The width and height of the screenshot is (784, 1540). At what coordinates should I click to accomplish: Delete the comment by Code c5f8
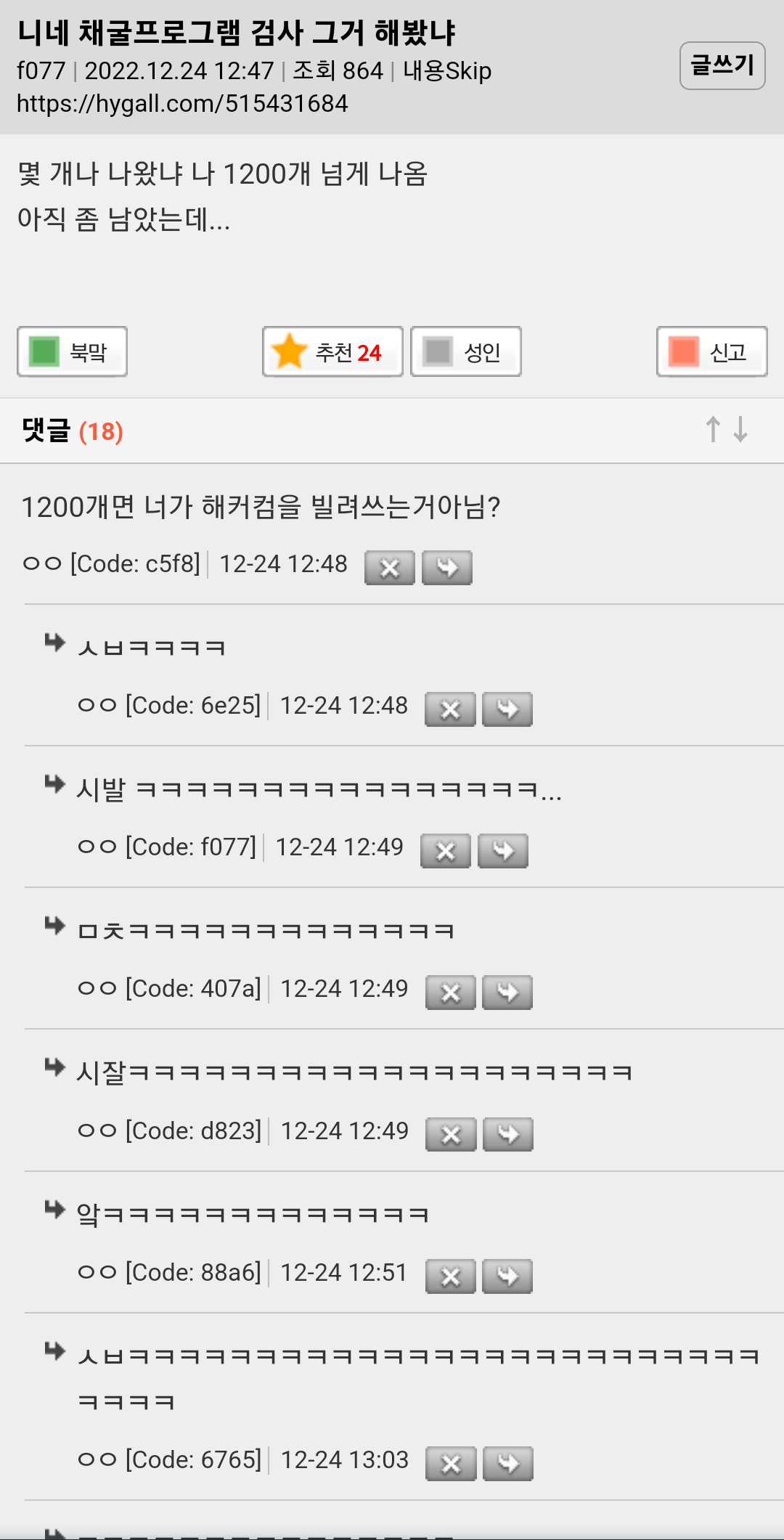[389, 568]
